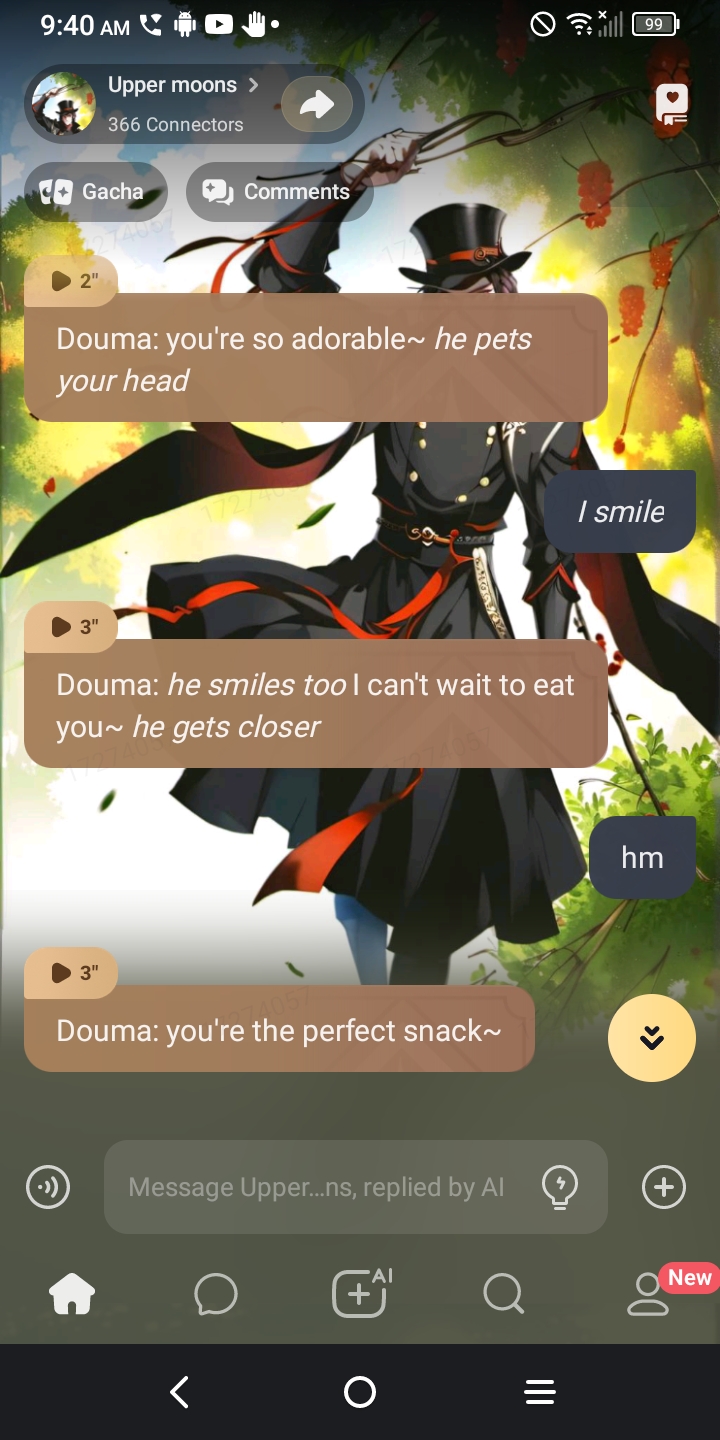Switch to the chats tab
The image size is (720, 1440).
(216, 1294)
